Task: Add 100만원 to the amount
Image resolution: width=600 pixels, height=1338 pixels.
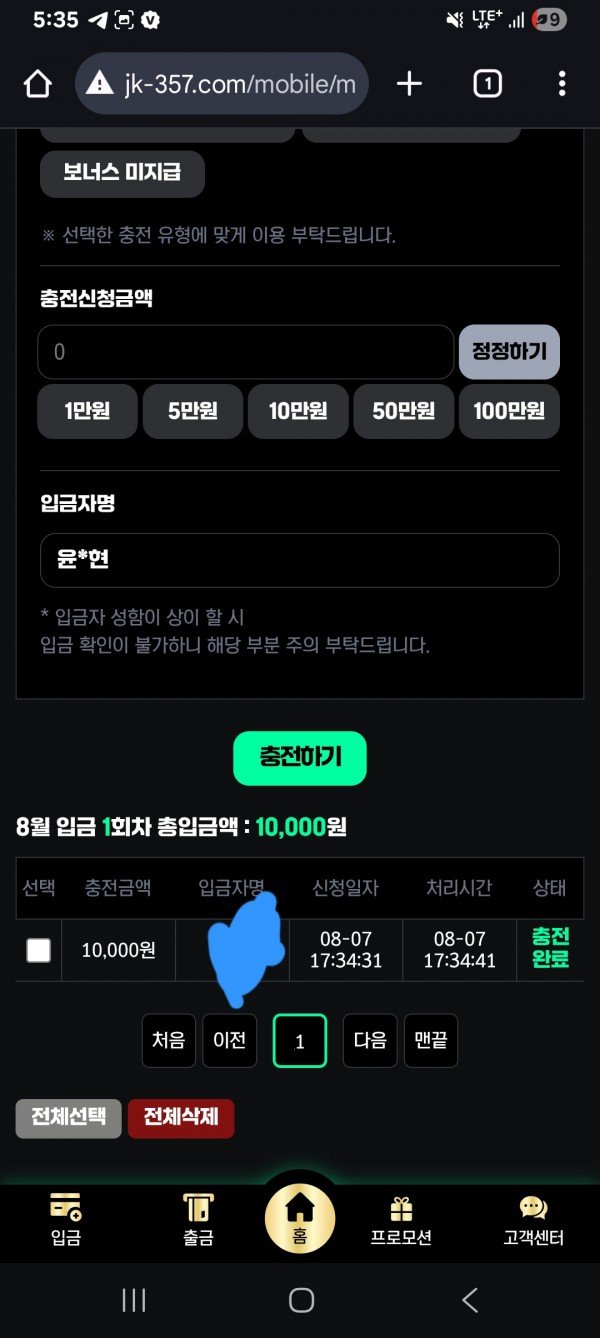Action: 509,411
